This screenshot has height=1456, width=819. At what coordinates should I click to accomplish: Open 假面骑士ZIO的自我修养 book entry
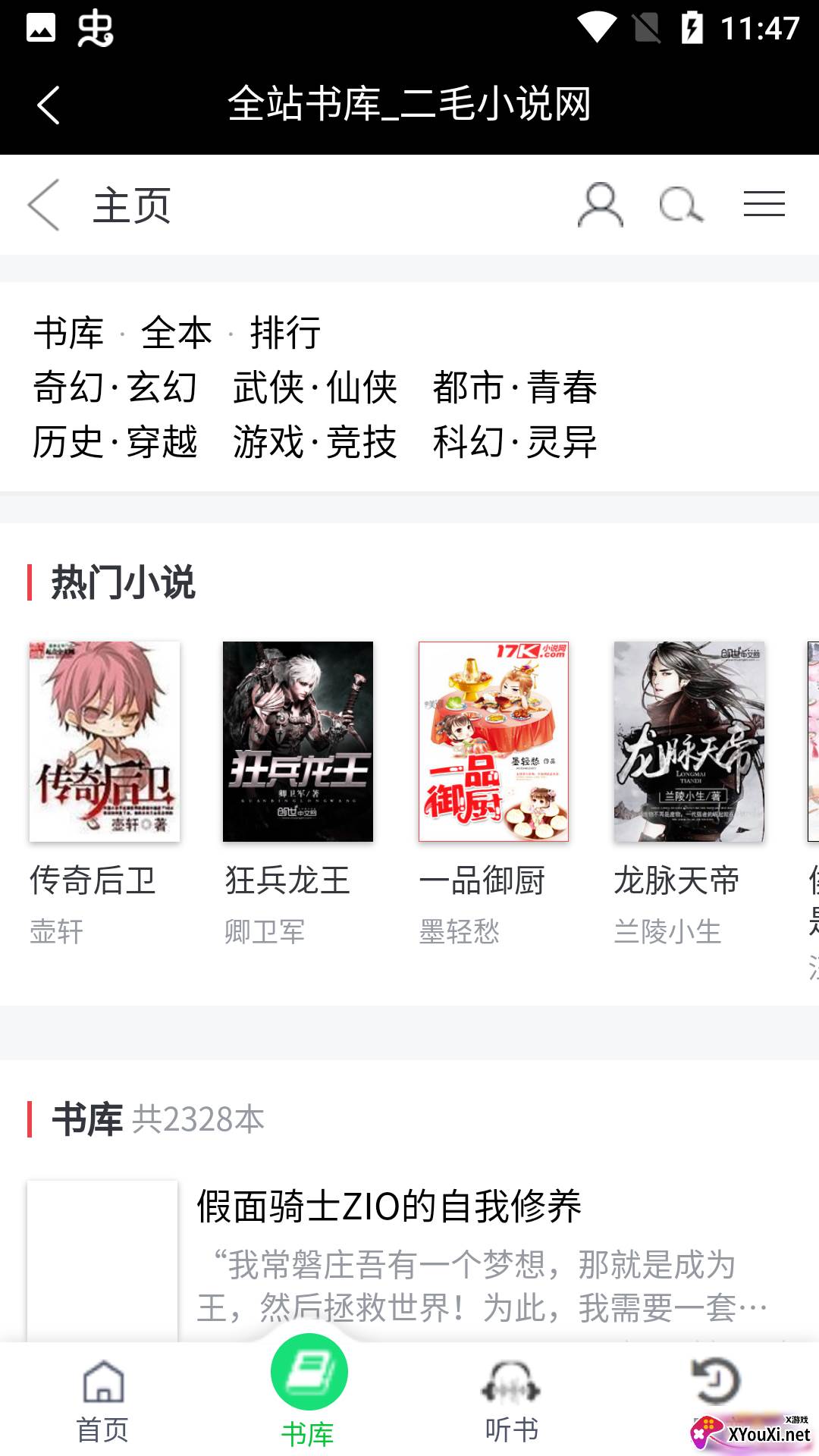[389, 1206]
